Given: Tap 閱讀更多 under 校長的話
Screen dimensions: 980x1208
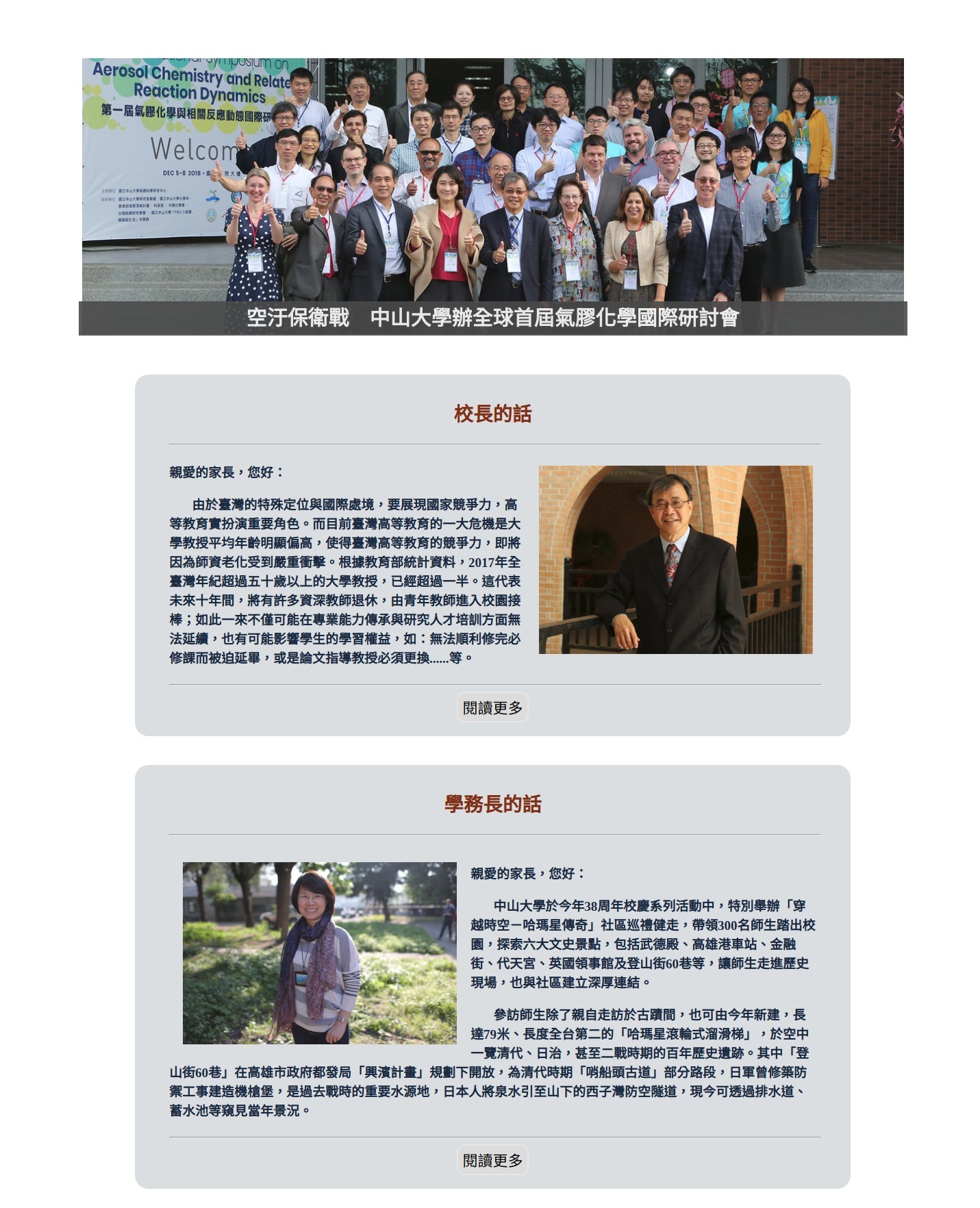Looking at the screenshot, I should pyautogui.click(x=492, y=707).
